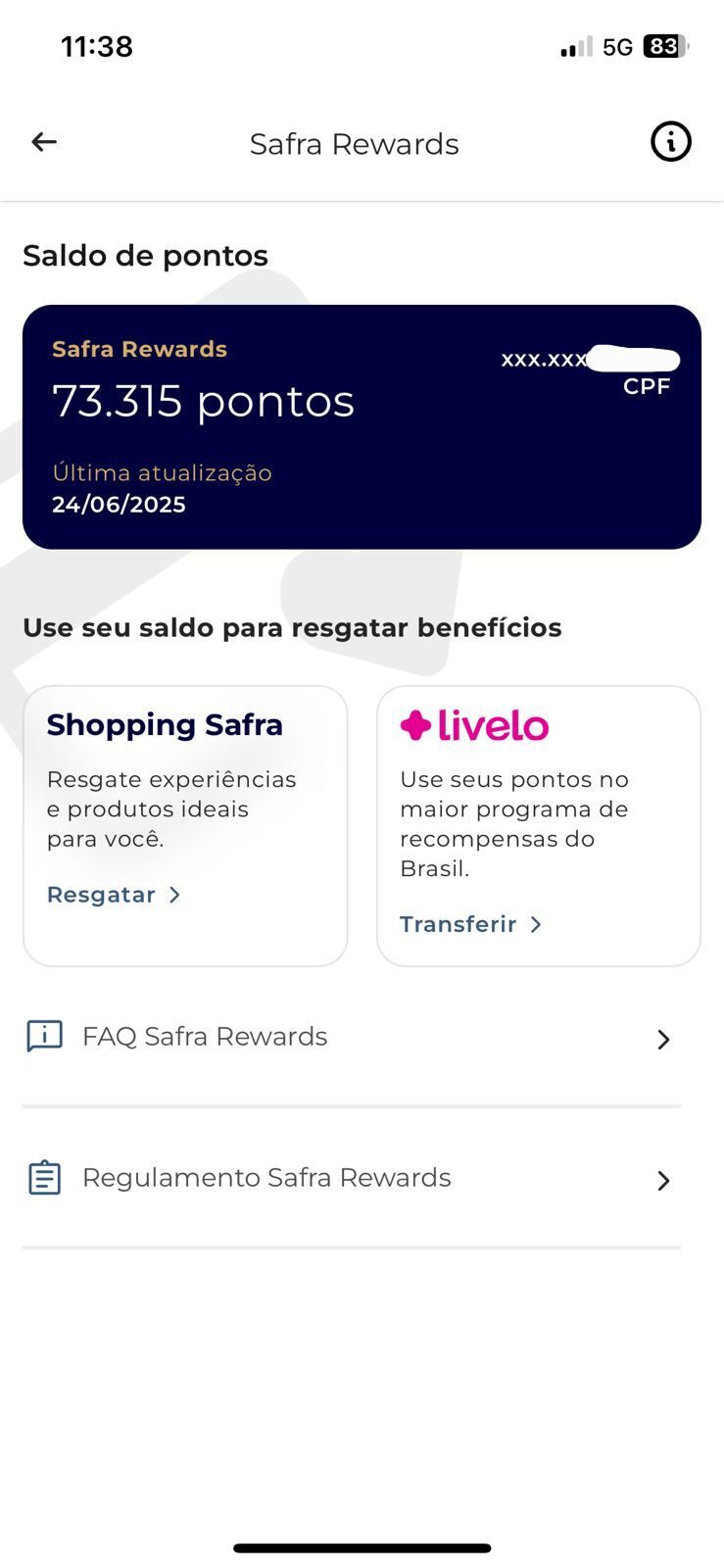The height and width of the screenshot is (1568, 724).
Task: Open the info icon in header
Action: coord(671,142)
